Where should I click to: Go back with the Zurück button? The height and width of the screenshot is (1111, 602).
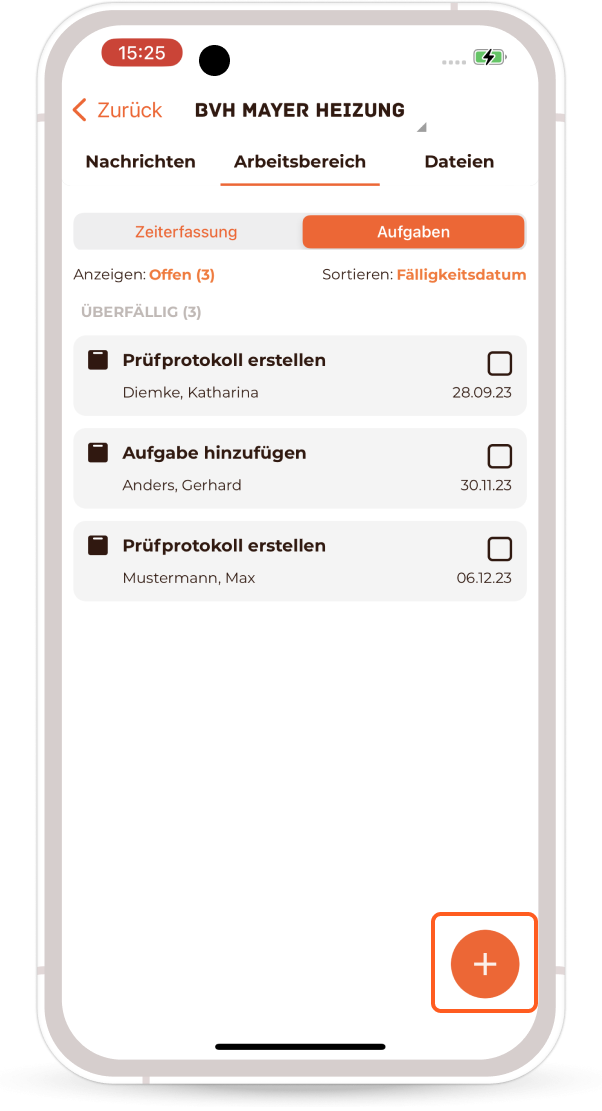117,110
